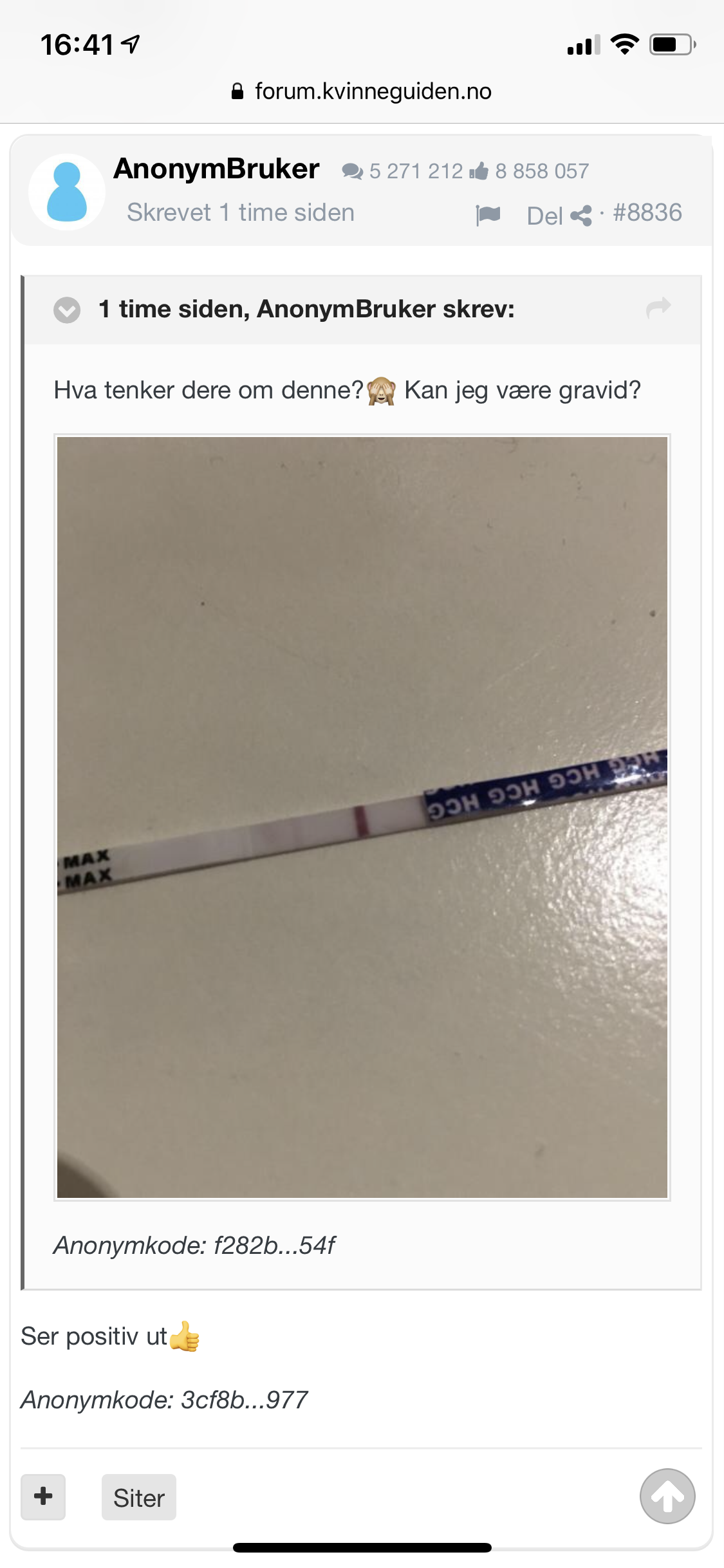This screenshot has width=724, height=1568.
Task: Tap the plus multi-quote button
Action: 43,1497
